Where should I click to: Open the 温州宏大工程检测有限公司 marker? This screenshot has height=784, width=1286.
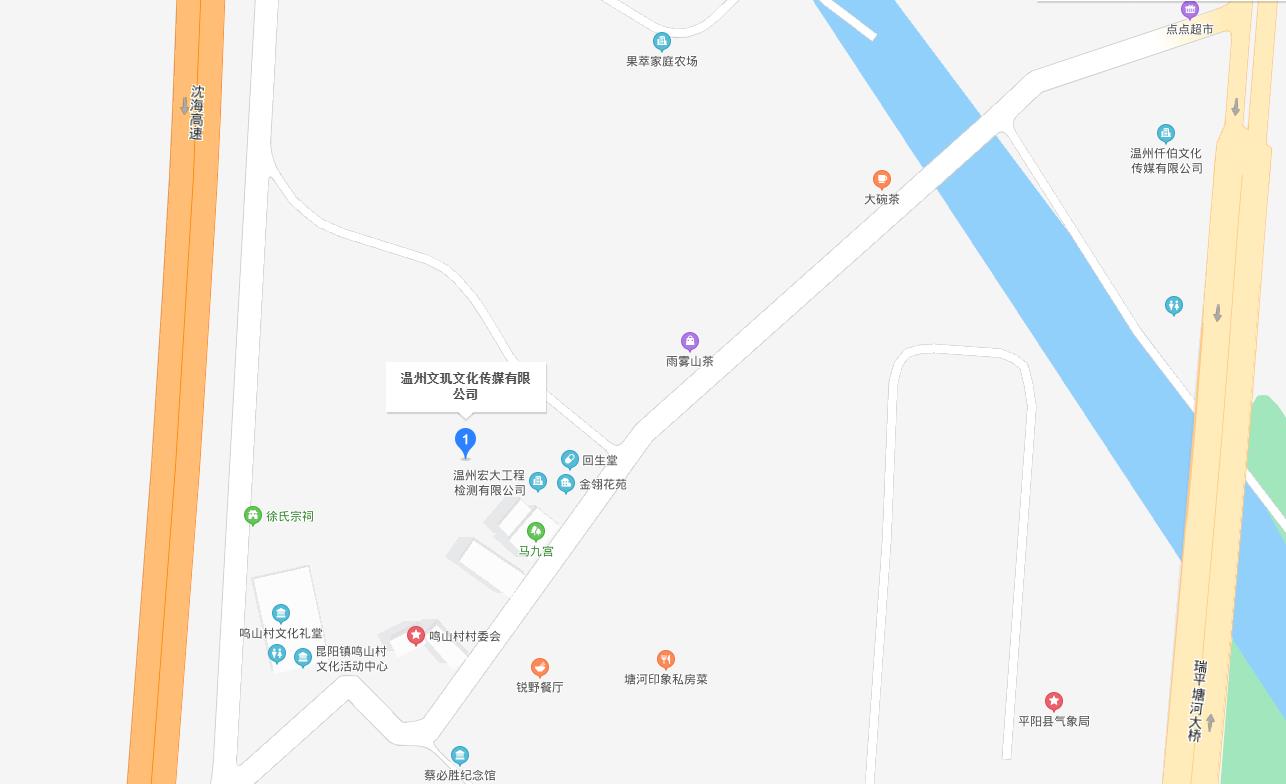(x=538, y=483)
